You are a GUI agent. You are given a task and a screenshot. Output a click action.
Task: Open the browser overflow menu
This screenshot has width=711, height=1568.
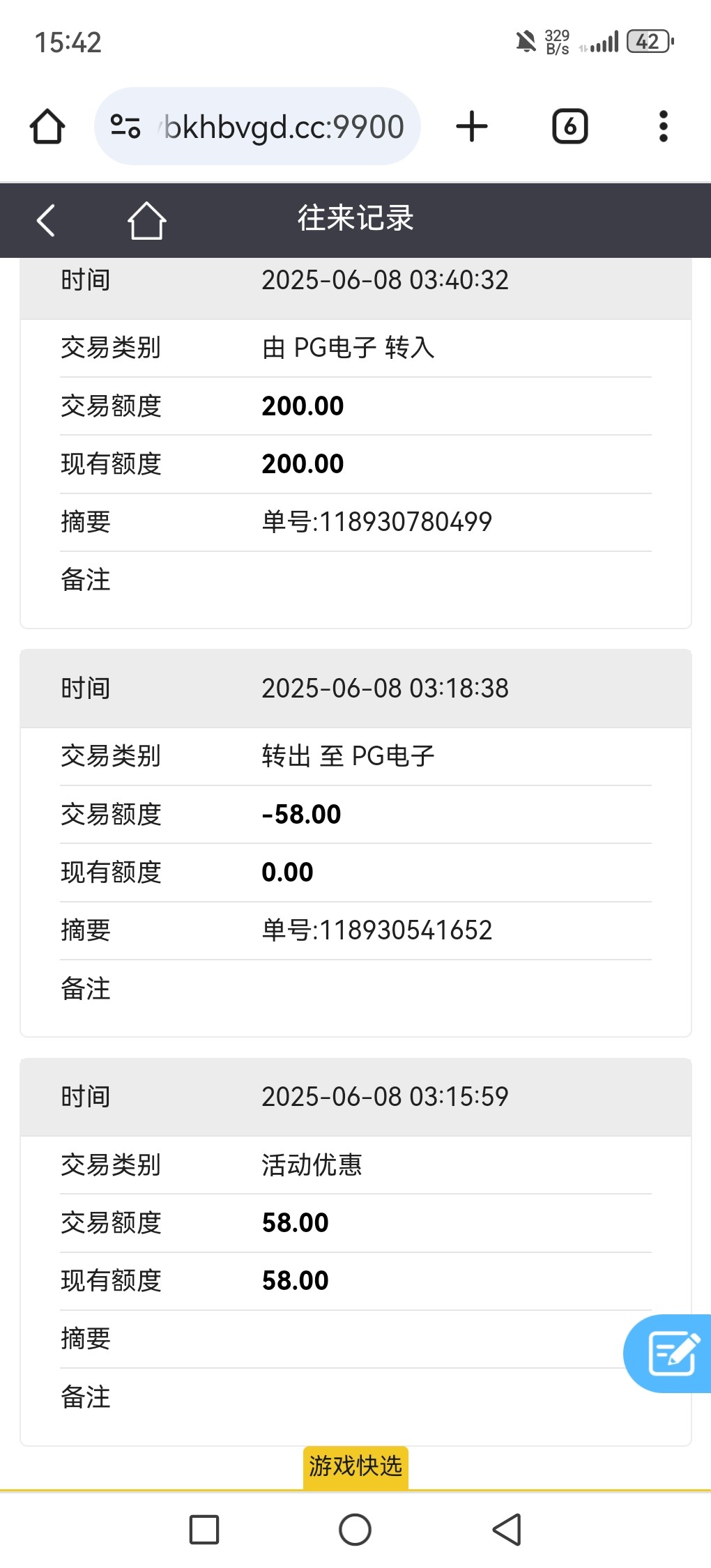[664, 126]
